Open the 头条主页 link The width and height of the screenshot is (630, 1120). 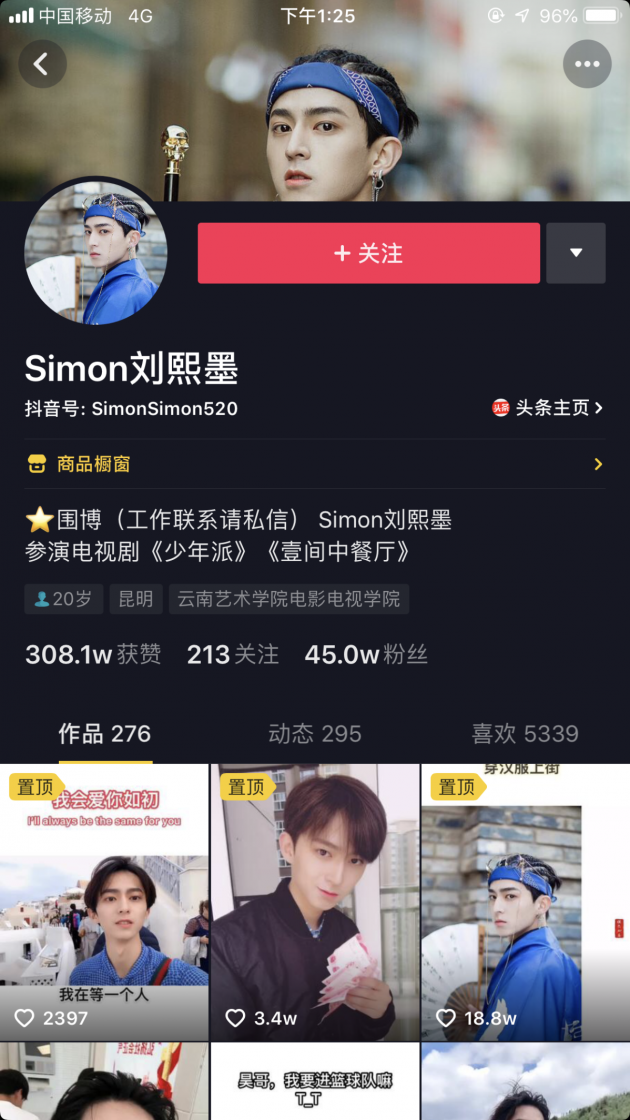pyautogui.click(x=548, y=408)
